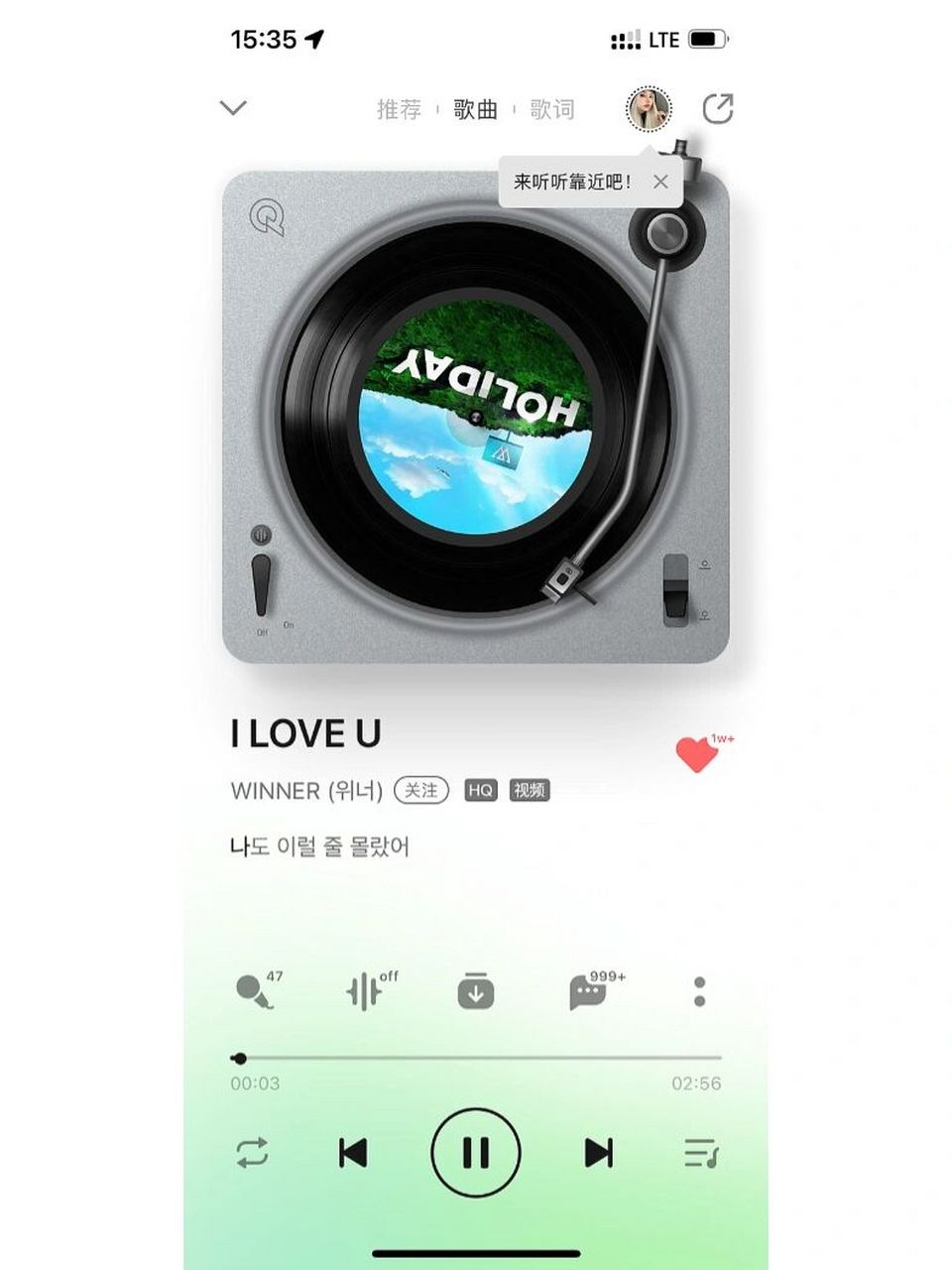Skip to the previous track
Image resolution: width=952 pixels, height=1270 pixels.
click(x=353, y=1153)
